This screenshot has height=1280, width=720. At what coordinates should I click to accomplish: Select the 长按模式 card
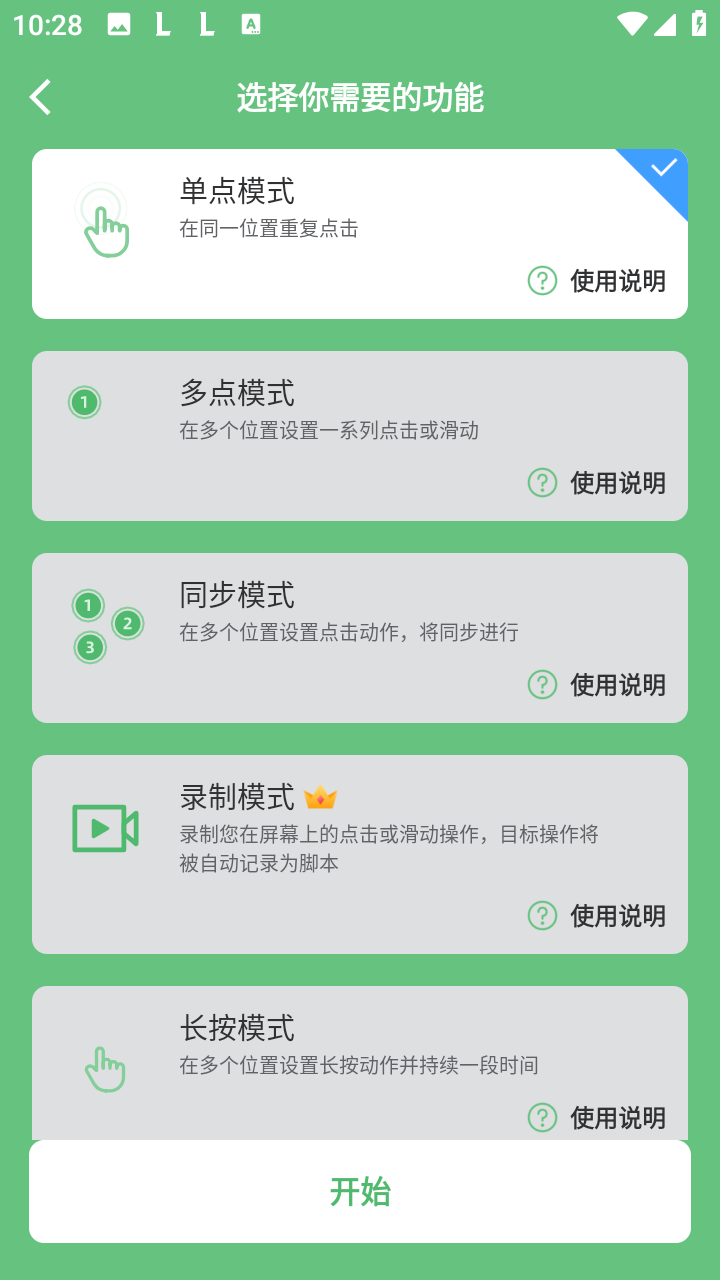coord(360,1063)
